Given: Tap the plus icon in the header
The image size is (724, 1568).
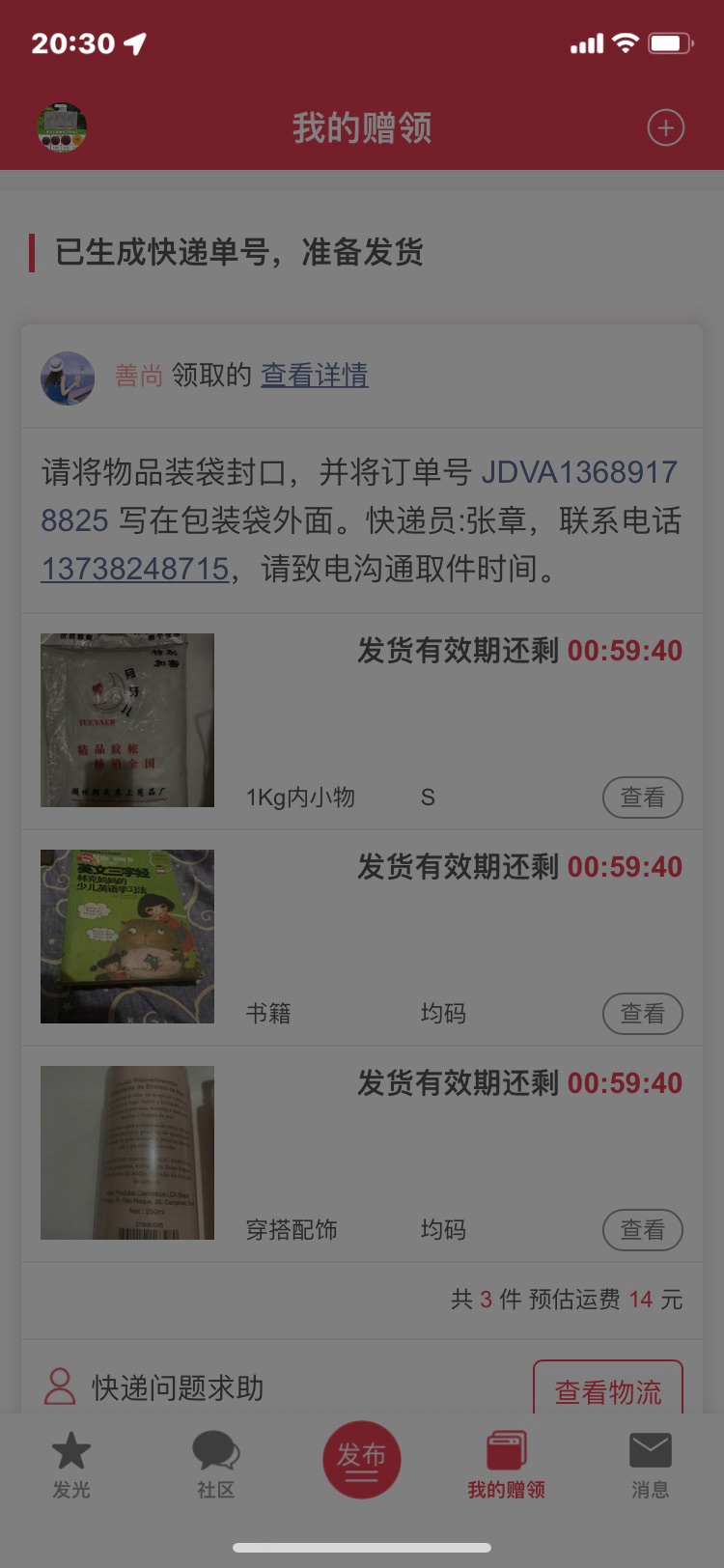Looking at the screenshot, I should click(x=665, y=127).
